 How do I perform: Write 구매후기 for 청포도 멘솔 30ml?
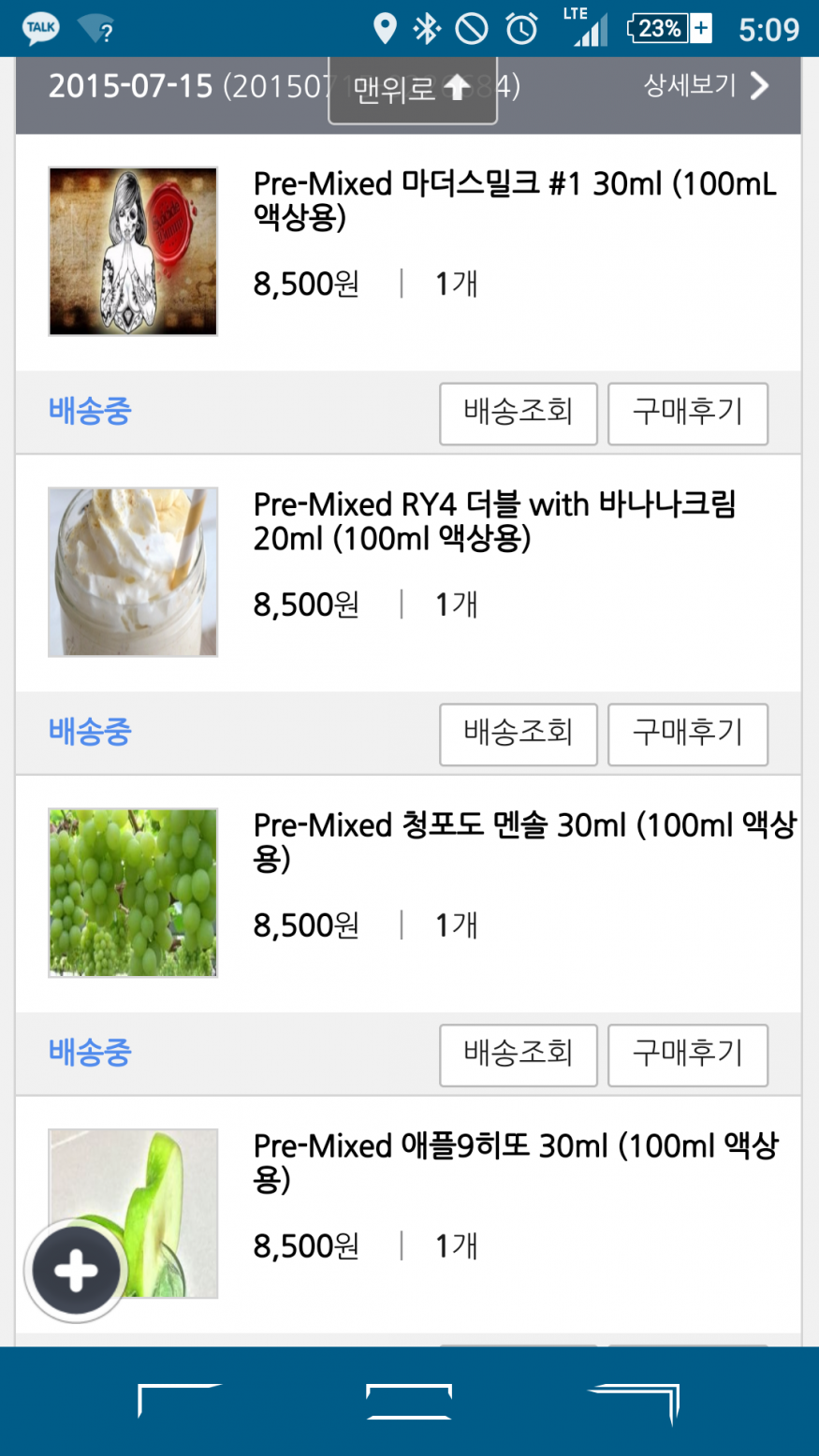(687, 1055)
